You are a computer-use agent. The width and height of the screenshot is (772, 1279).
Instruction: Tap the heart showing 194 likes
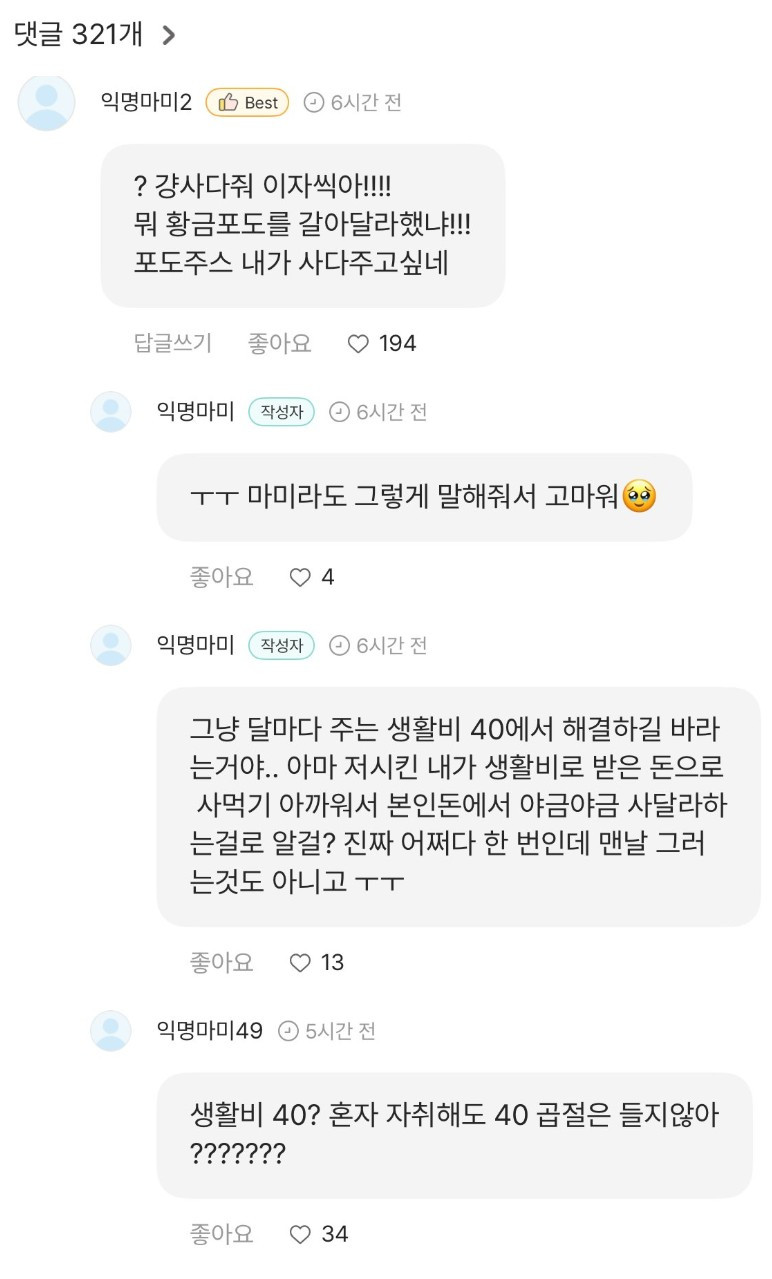click(x=359, y=344)
